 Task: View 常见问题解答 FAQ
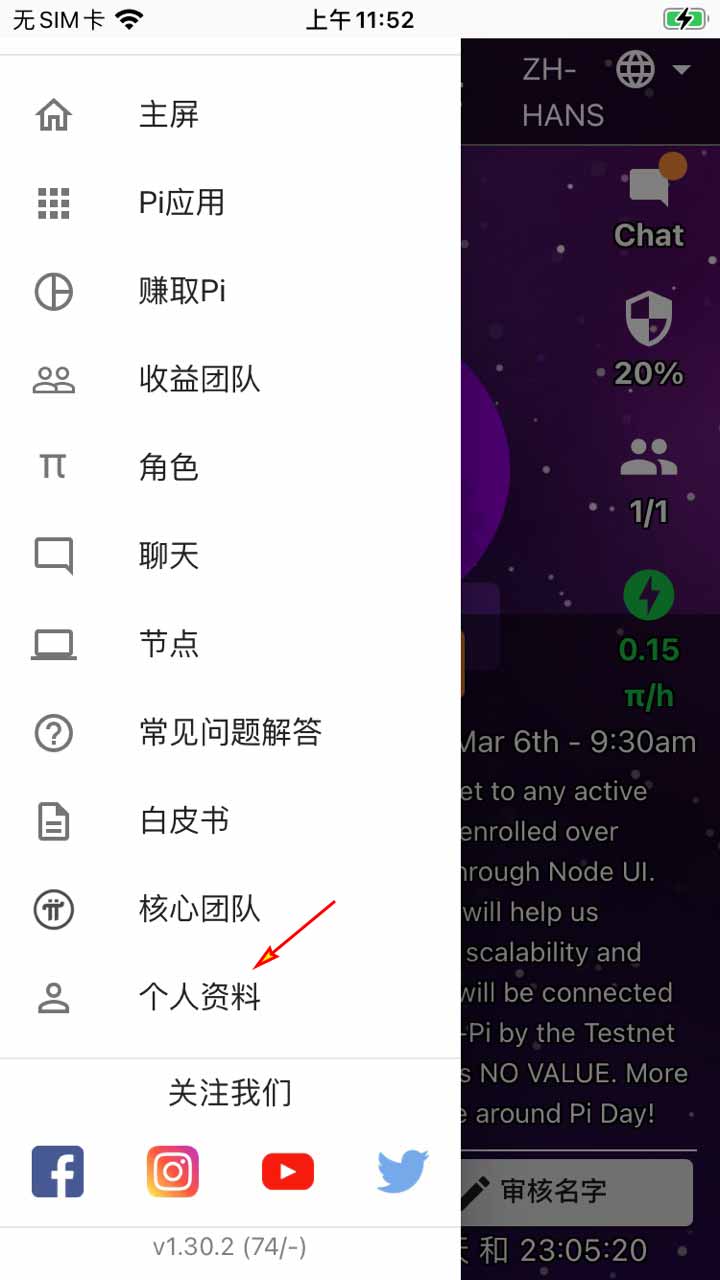[x=229, y=732]
